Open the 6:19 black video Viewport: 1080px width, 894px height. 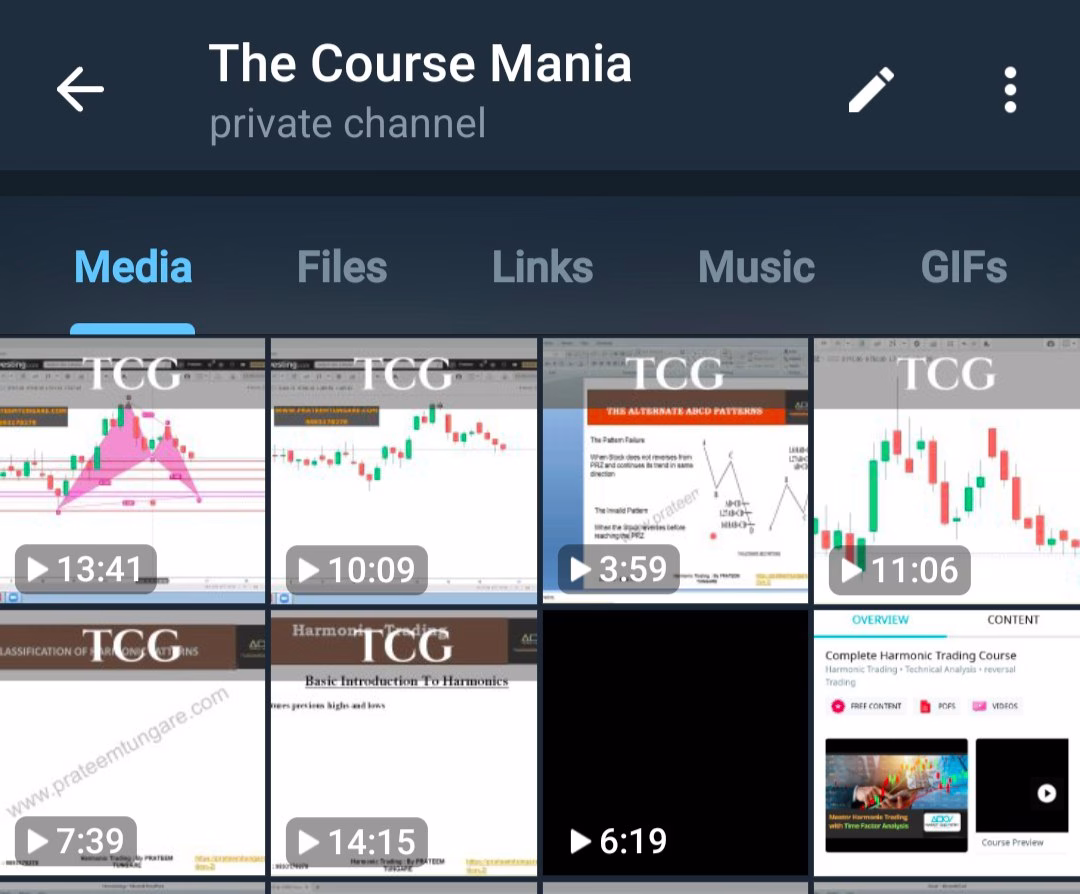tap(675, 742)
